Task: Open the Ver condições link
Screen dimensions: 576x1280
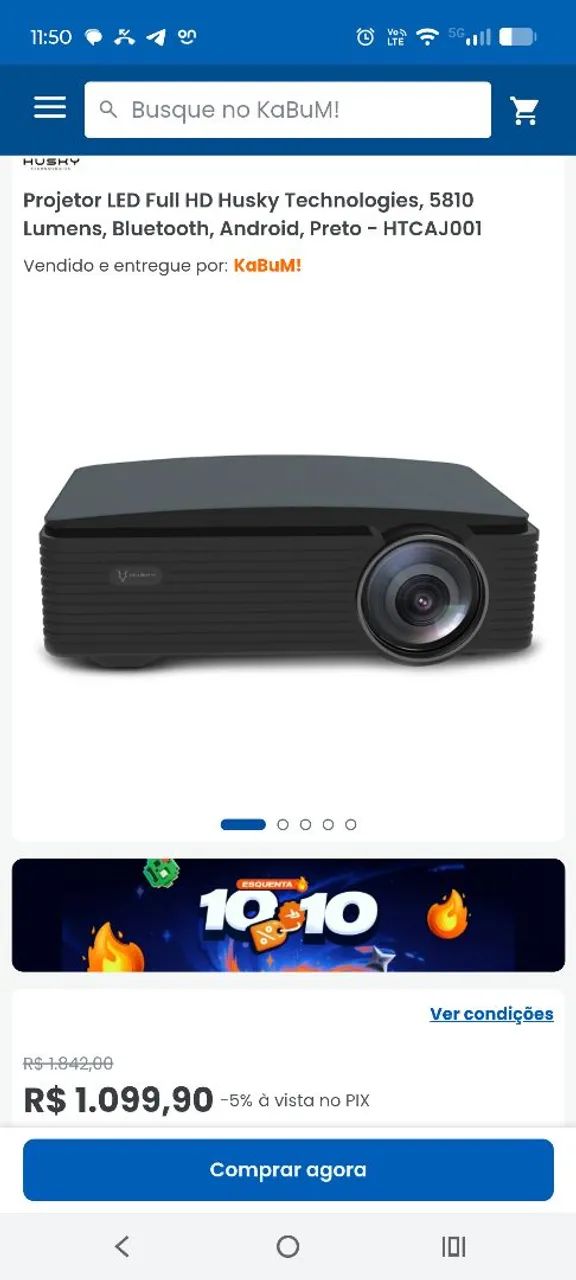Action: 491,1014
